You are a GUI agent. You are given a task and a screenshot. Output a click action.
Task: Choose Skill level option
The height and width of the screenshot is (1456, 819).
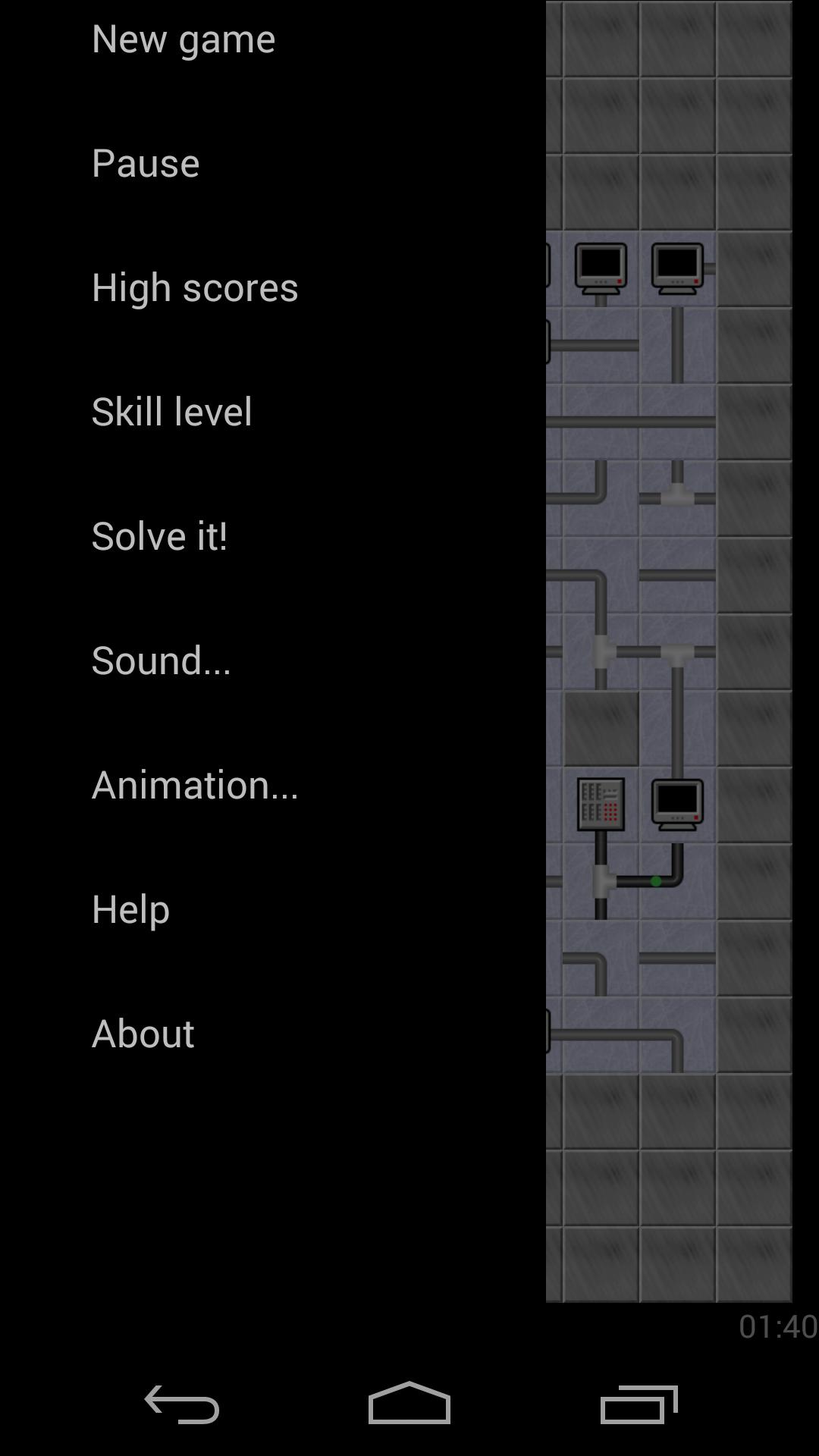click(171, 412)
